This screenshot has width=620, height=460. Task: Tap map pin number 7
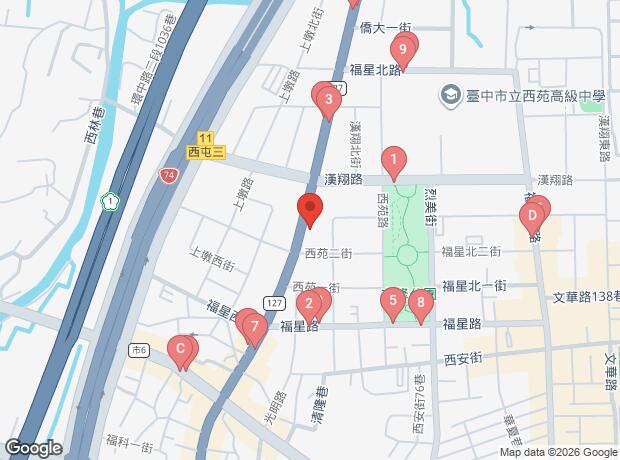[255, 326]
